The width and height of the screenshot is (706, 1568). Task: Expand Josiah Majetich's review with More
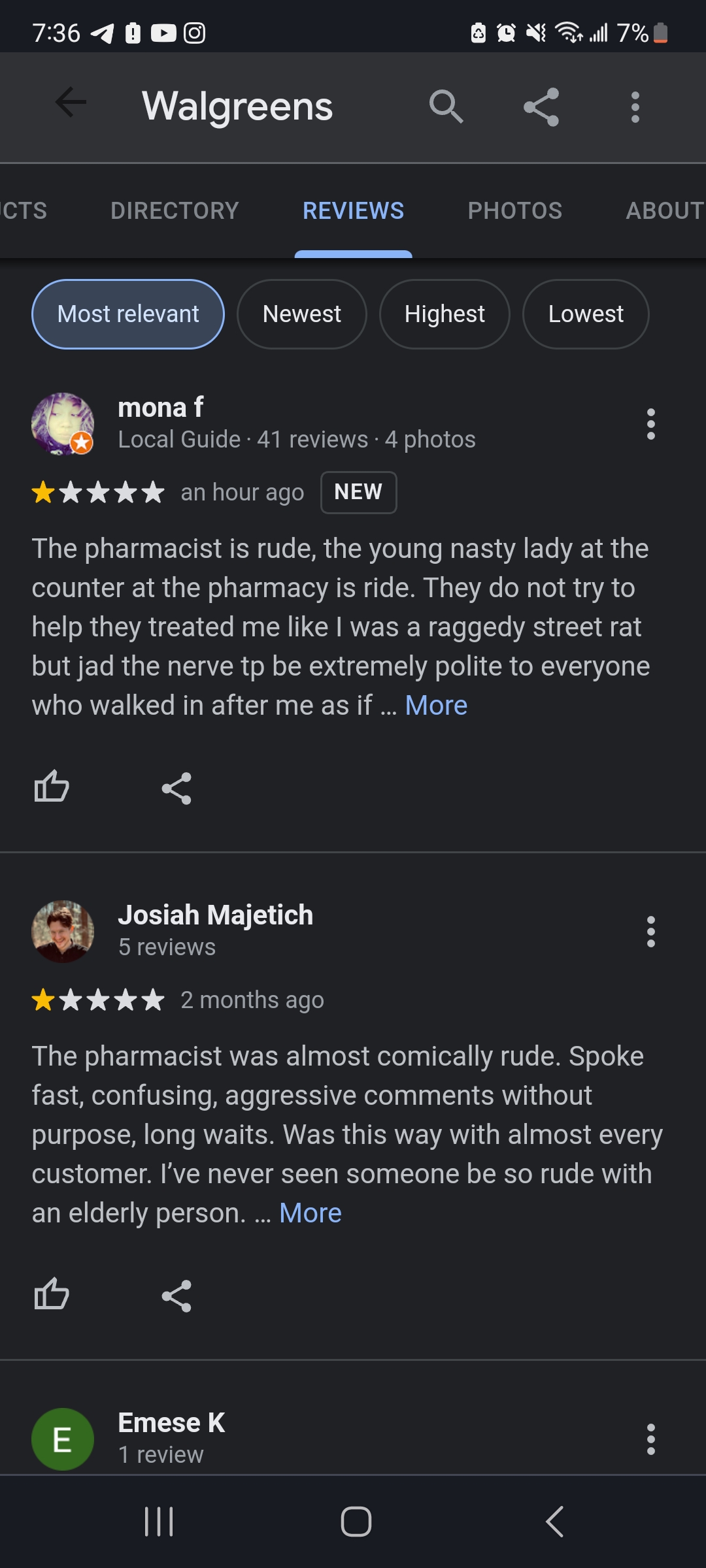[x=310, y=1213]
